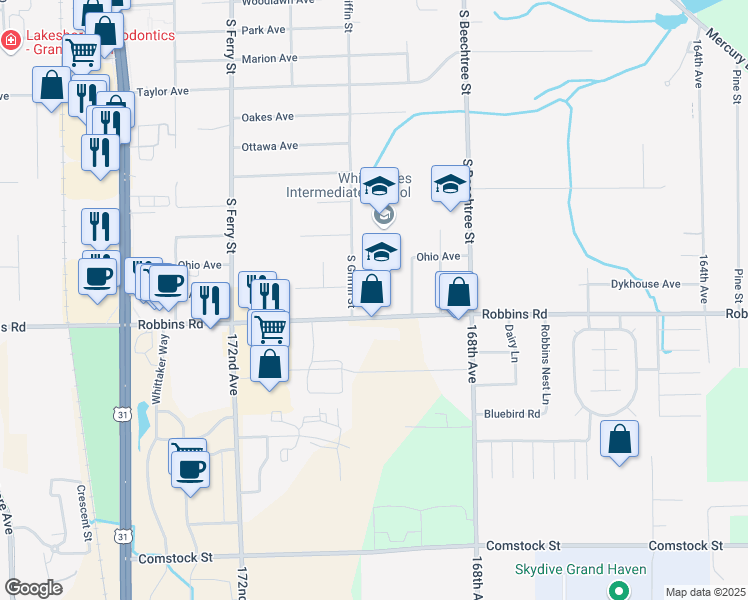Select the shopping bag marker on S Griffin St
Image resolution: width=748 pixels, height=600 pixels.
click(371, 291)
